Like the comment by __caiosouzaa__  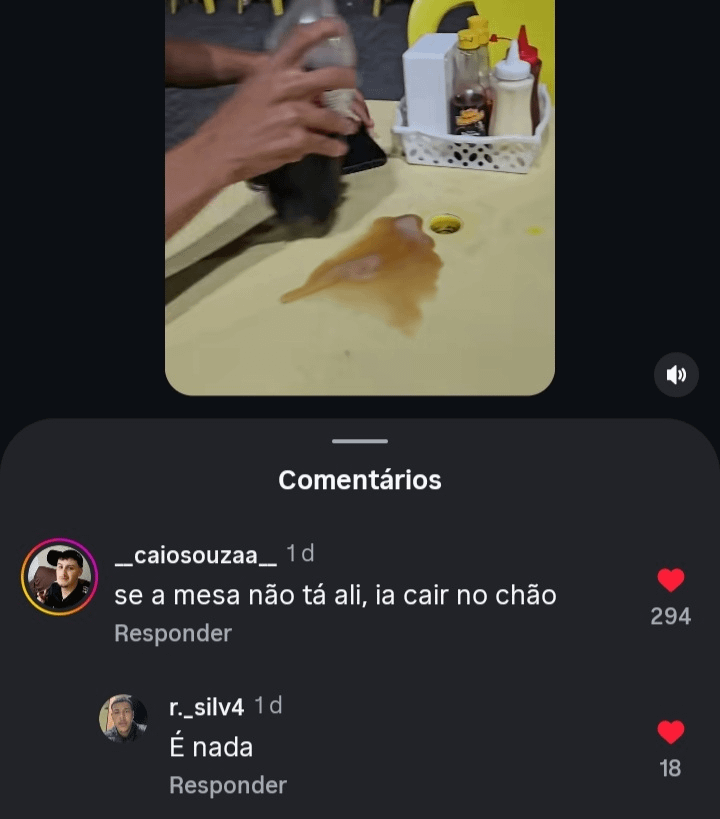pyautogui.click(x=670, y=580)
